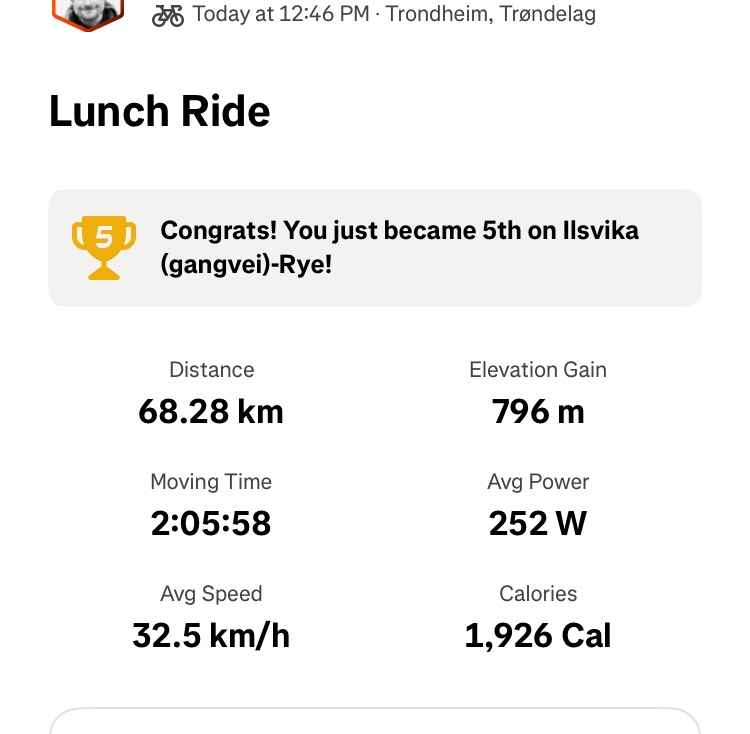Open the Ilsvika (gangvei)-Rye achievement banner
This screenshot has height=734, width=750.
tap(374, 247)
